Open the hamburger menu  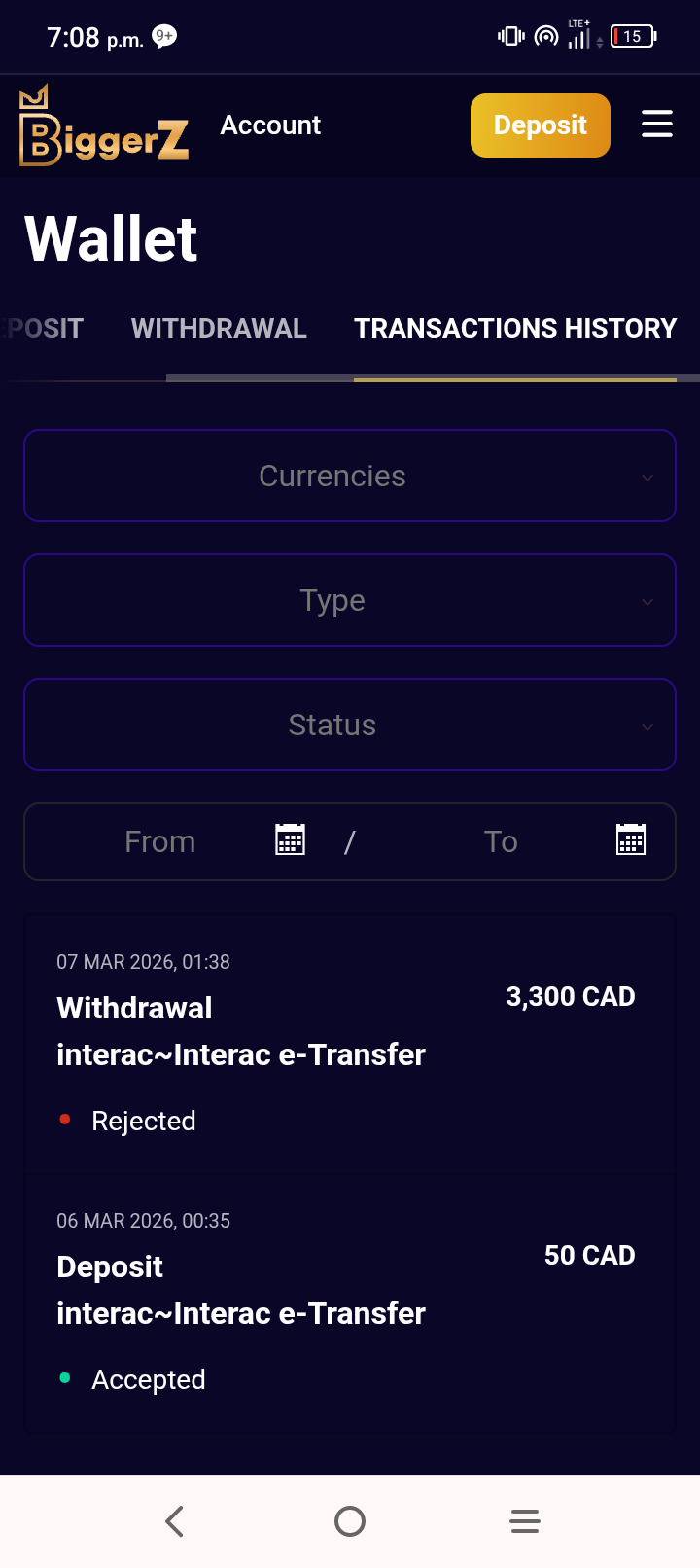click(x=657, y=125)
